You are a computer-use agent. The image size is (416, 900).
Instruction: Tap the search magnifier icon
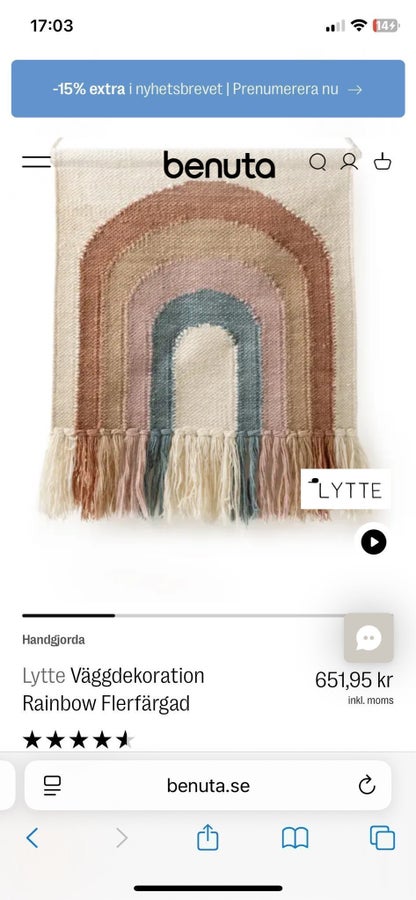317,162
